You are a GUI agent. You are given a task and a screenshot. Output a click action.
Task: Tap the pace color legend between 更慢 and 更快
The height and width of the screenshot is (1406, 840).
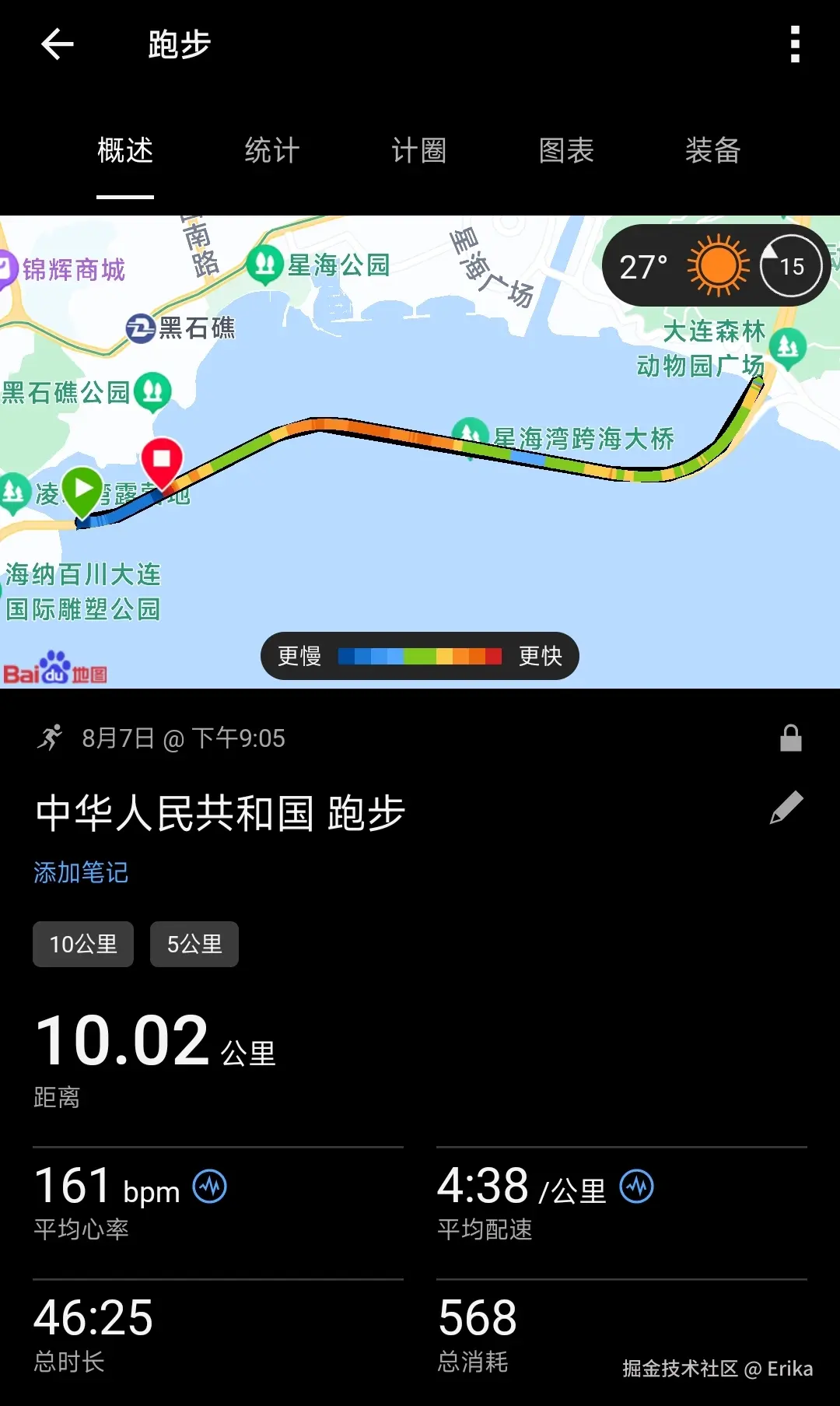point(419,656)
